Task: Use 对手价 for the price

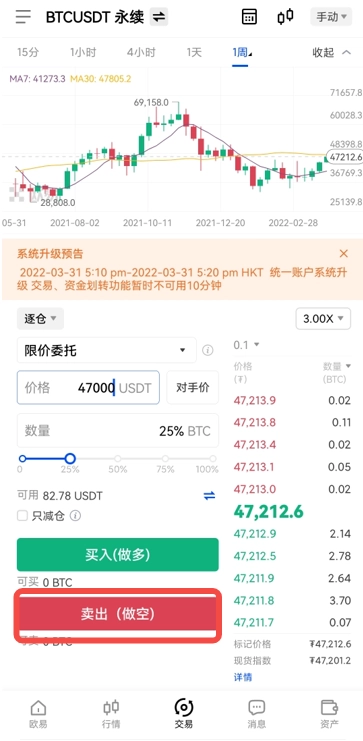Action: 192,388
